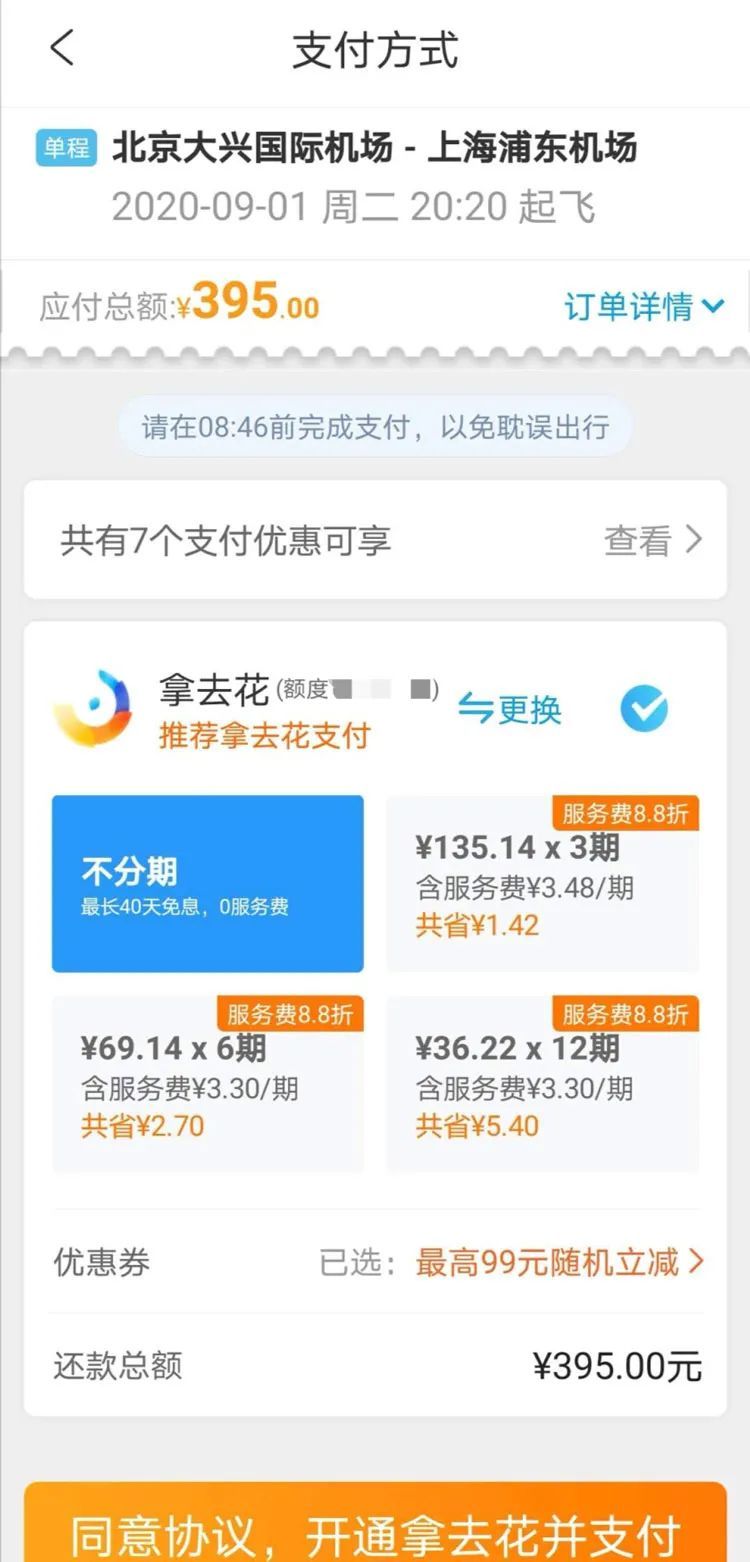
Task: Select the 不分期 no-installment option
Action: click(x=207, y=883)
